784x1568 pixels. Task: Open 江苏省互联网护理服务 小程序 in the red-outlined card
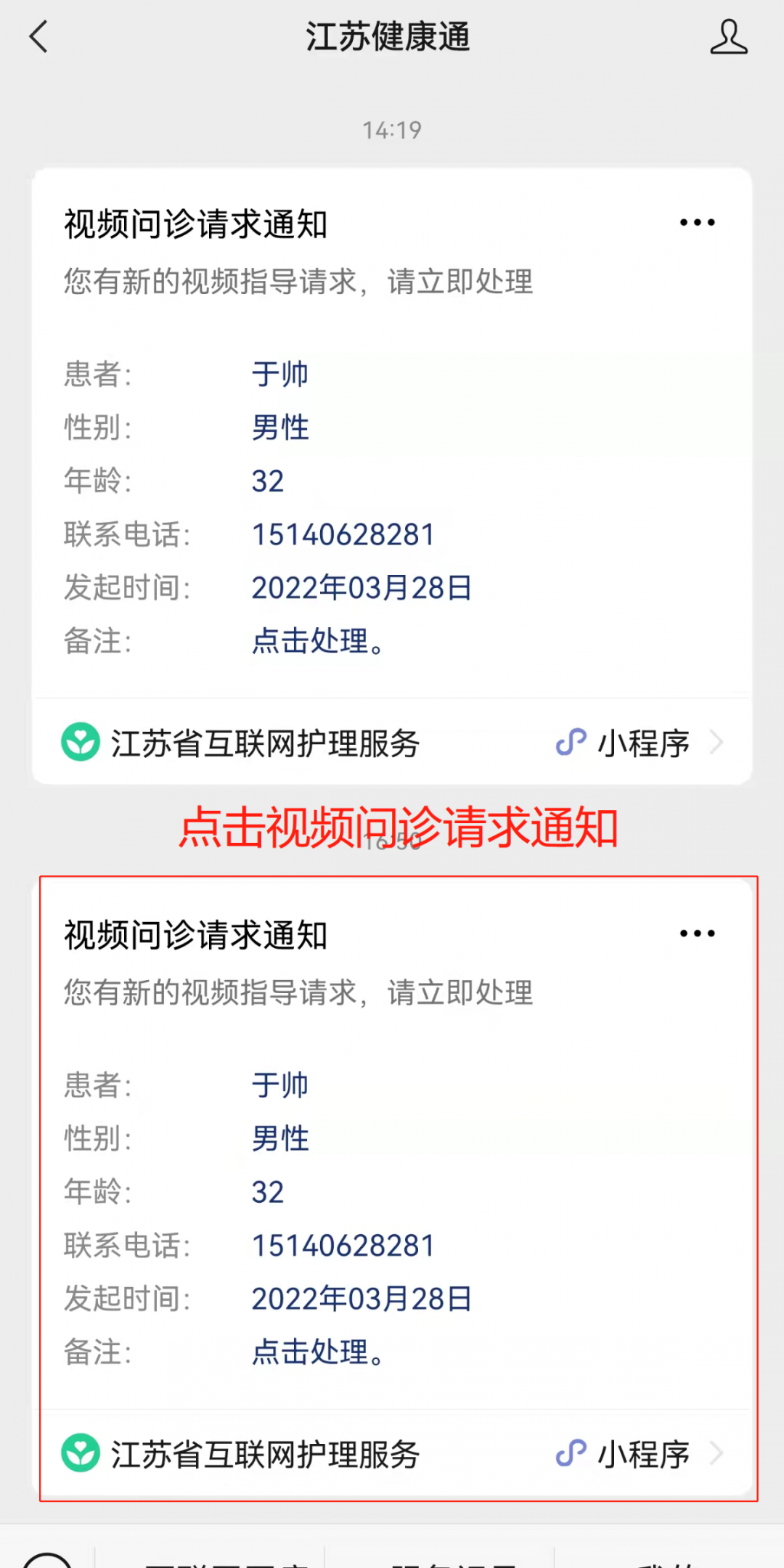point(392,1453)
